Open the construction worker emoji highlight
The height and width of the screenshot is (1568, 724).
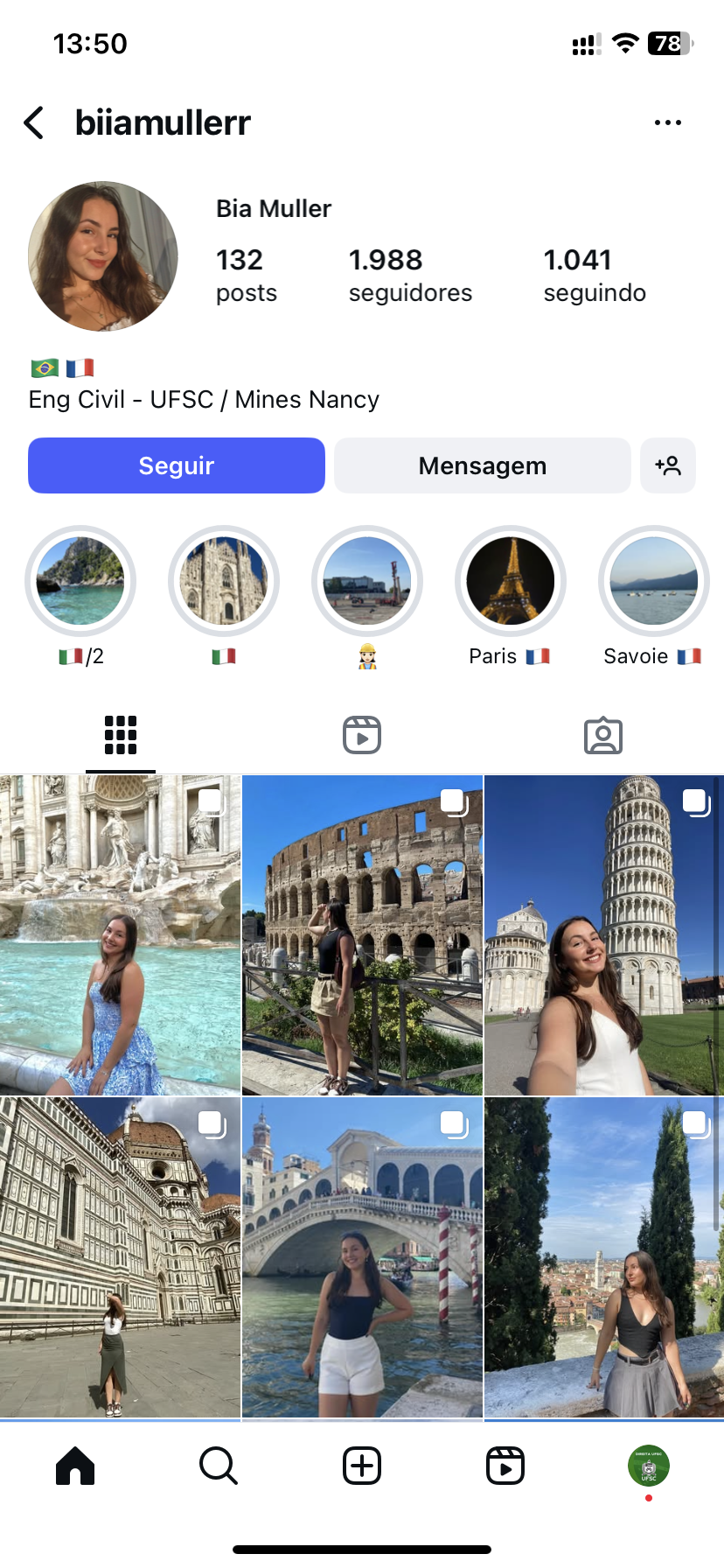click(367, 581)
